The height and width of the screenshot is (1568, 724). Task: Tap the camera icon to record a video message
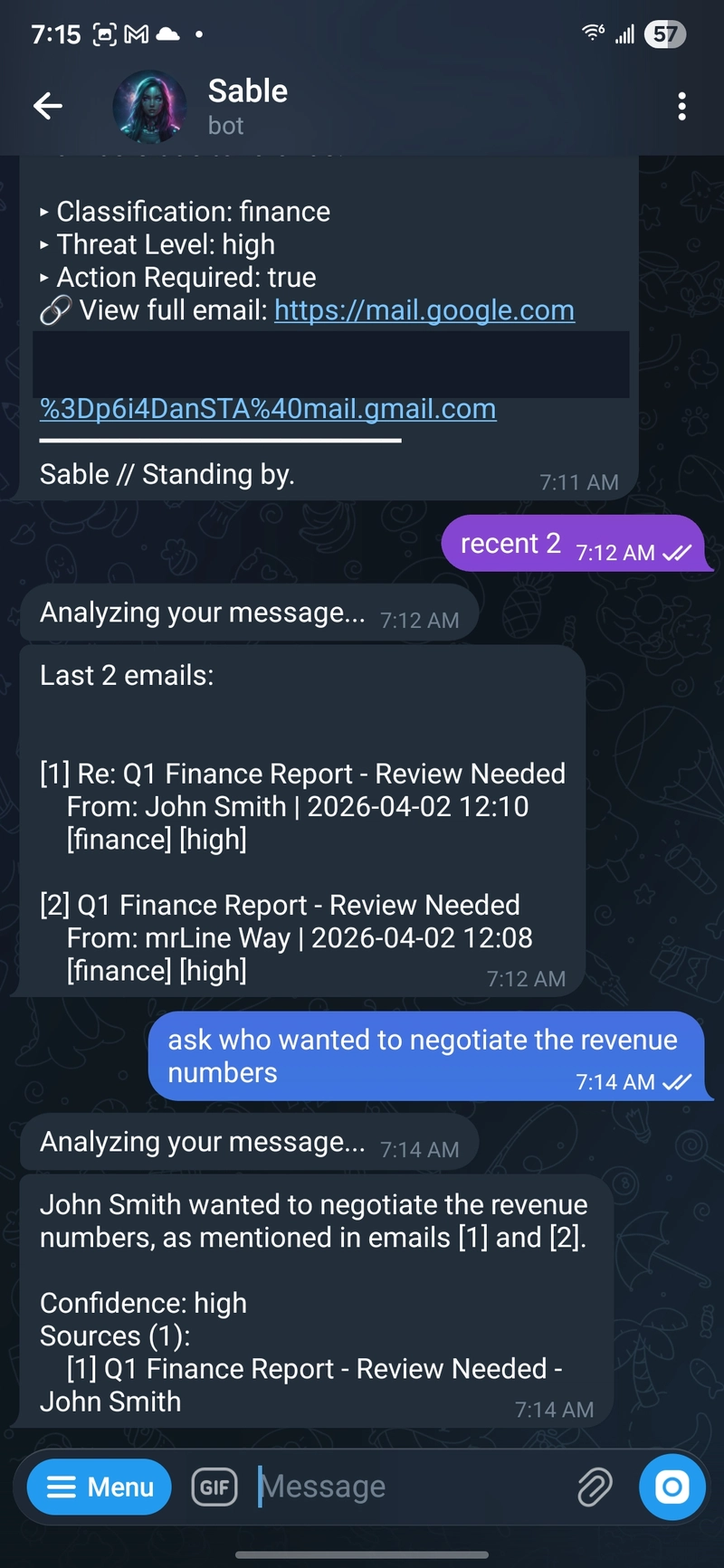pos(672,1486)
